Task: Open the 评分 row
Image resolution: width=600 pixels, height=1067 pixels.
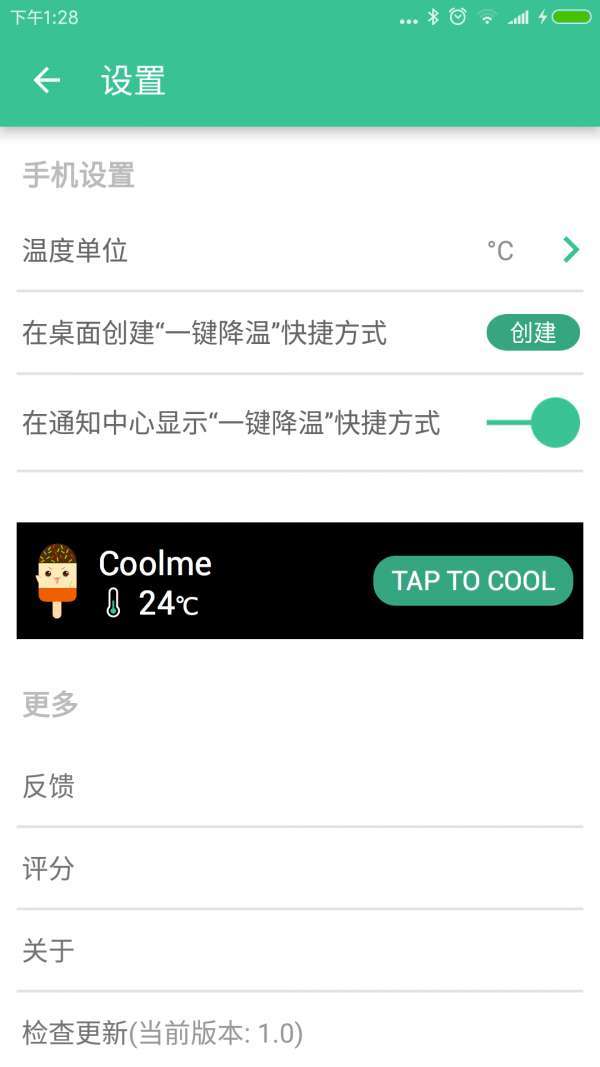Action: click(300, 868)
